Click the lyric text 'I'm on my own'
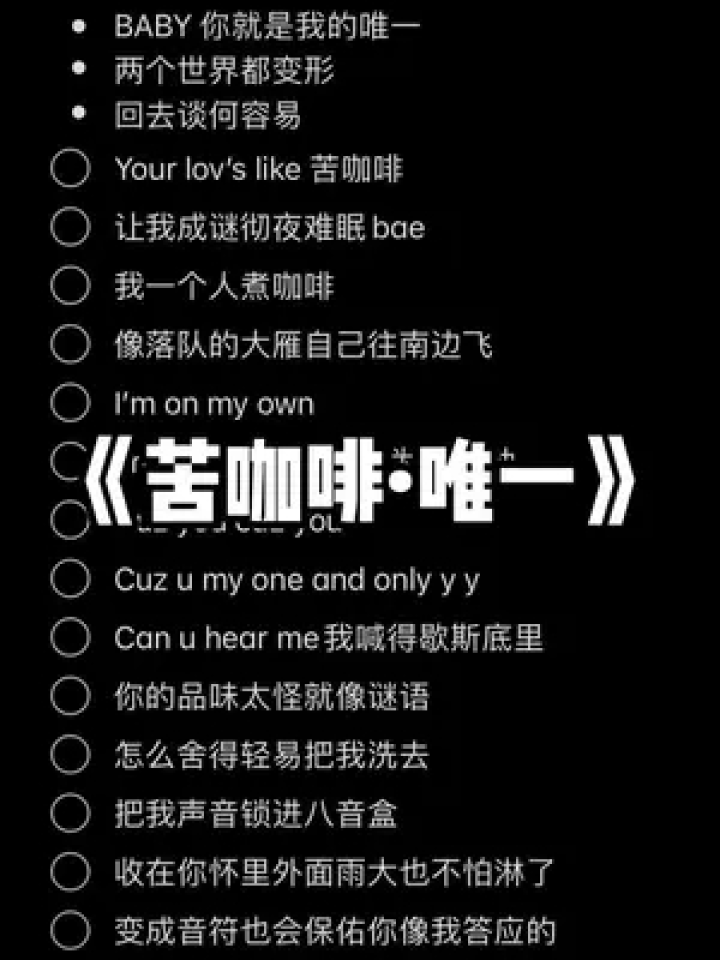 point(212,403)
